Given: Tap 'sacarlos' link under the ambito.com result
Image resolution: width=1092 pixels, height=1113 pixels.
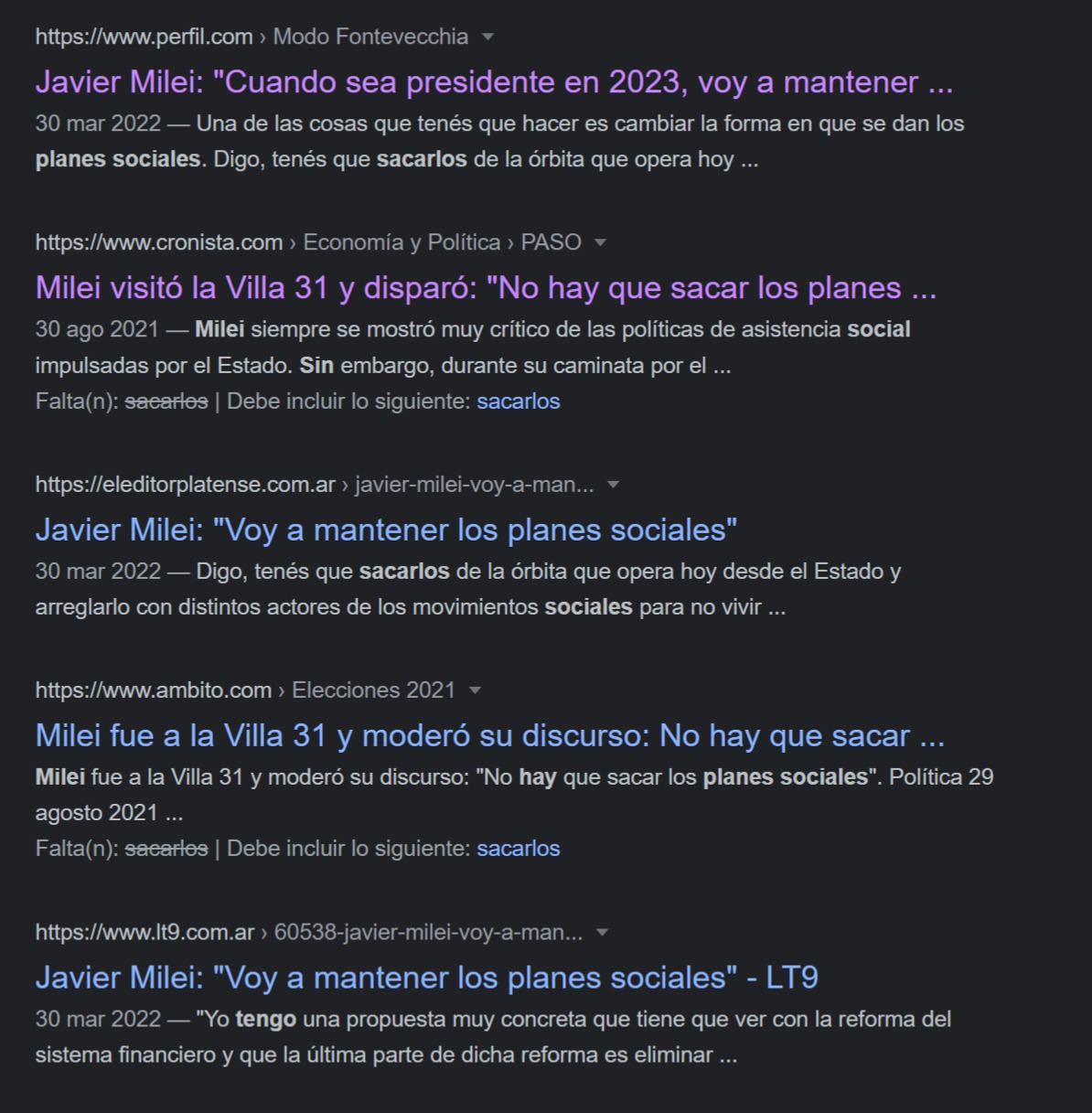Looking at the screenshot, I should (x=518, y=849).
